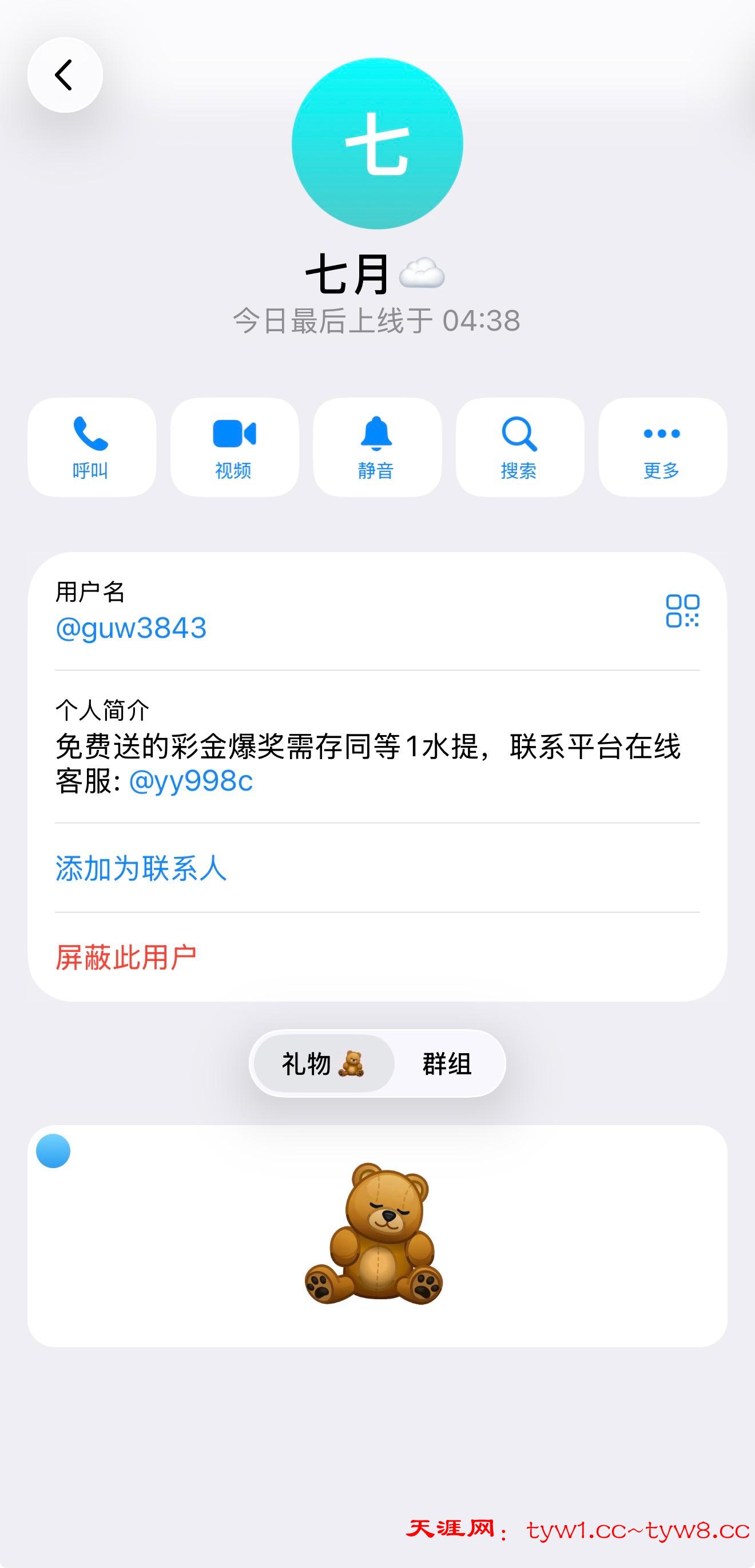Add this user as a contact (添加为联系人)
The height and width of the screenshot is (1568, 755).
(x=141, y=868)
